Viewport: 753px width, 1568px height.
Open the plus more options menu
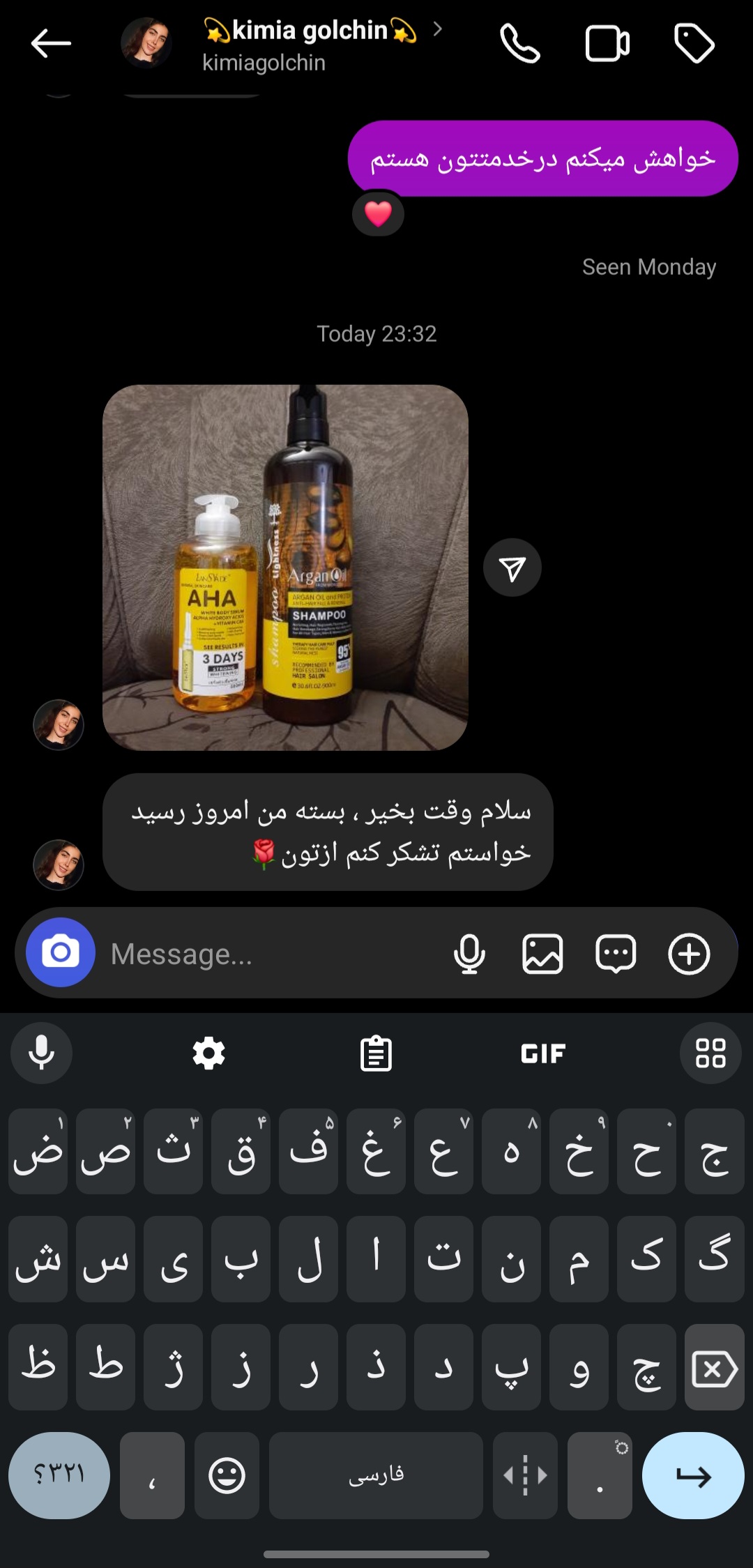point(690,954)
